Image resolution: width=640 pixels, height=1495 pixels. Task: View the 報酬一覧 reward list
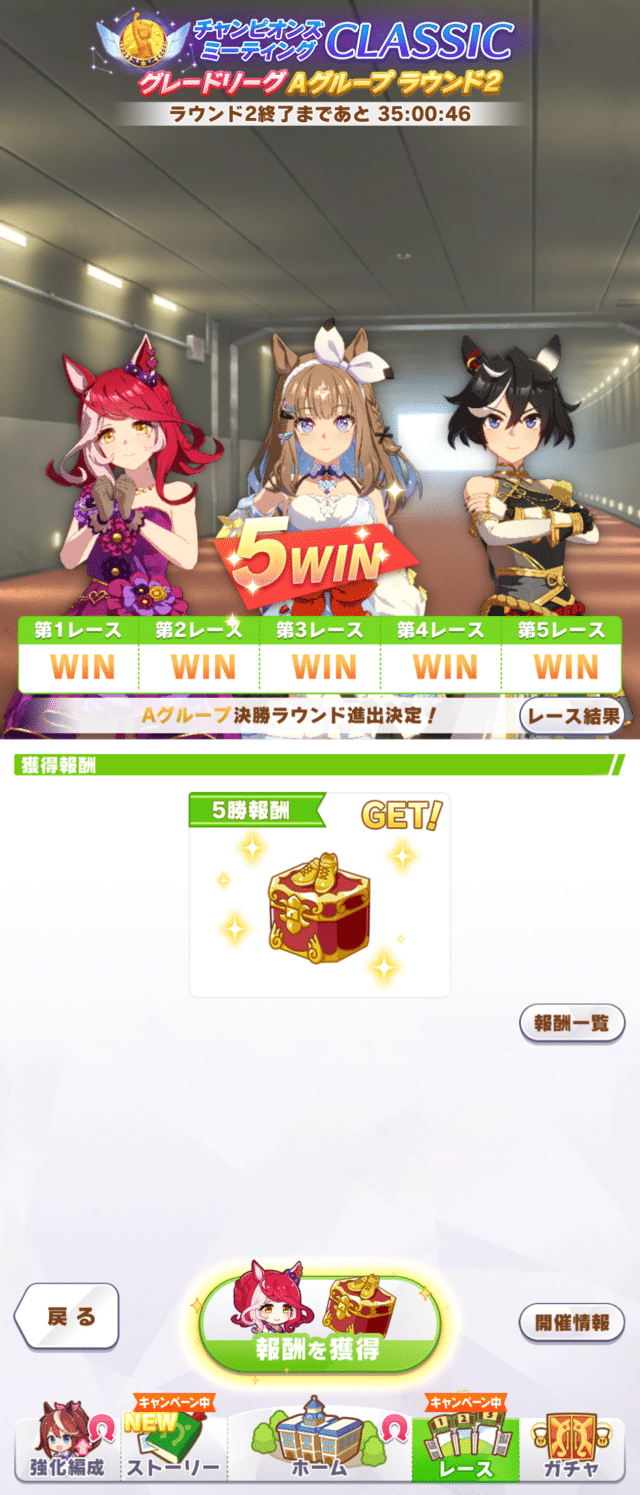click(x=572, y=1023)
